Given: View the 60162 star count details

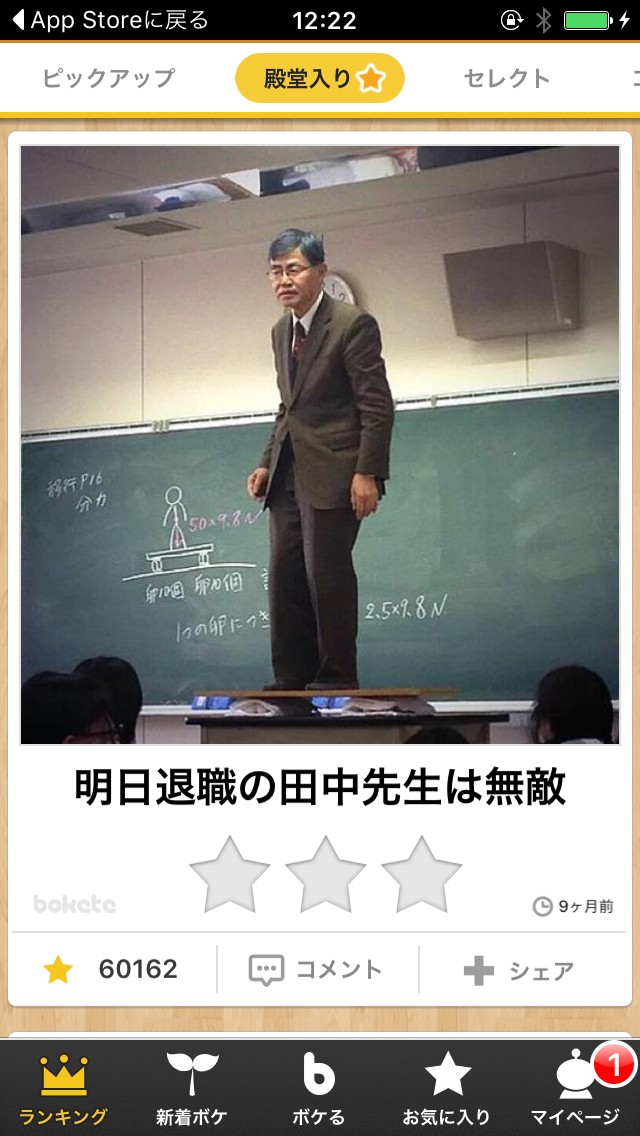Looking at the screenshot, I should click(111, 969).
